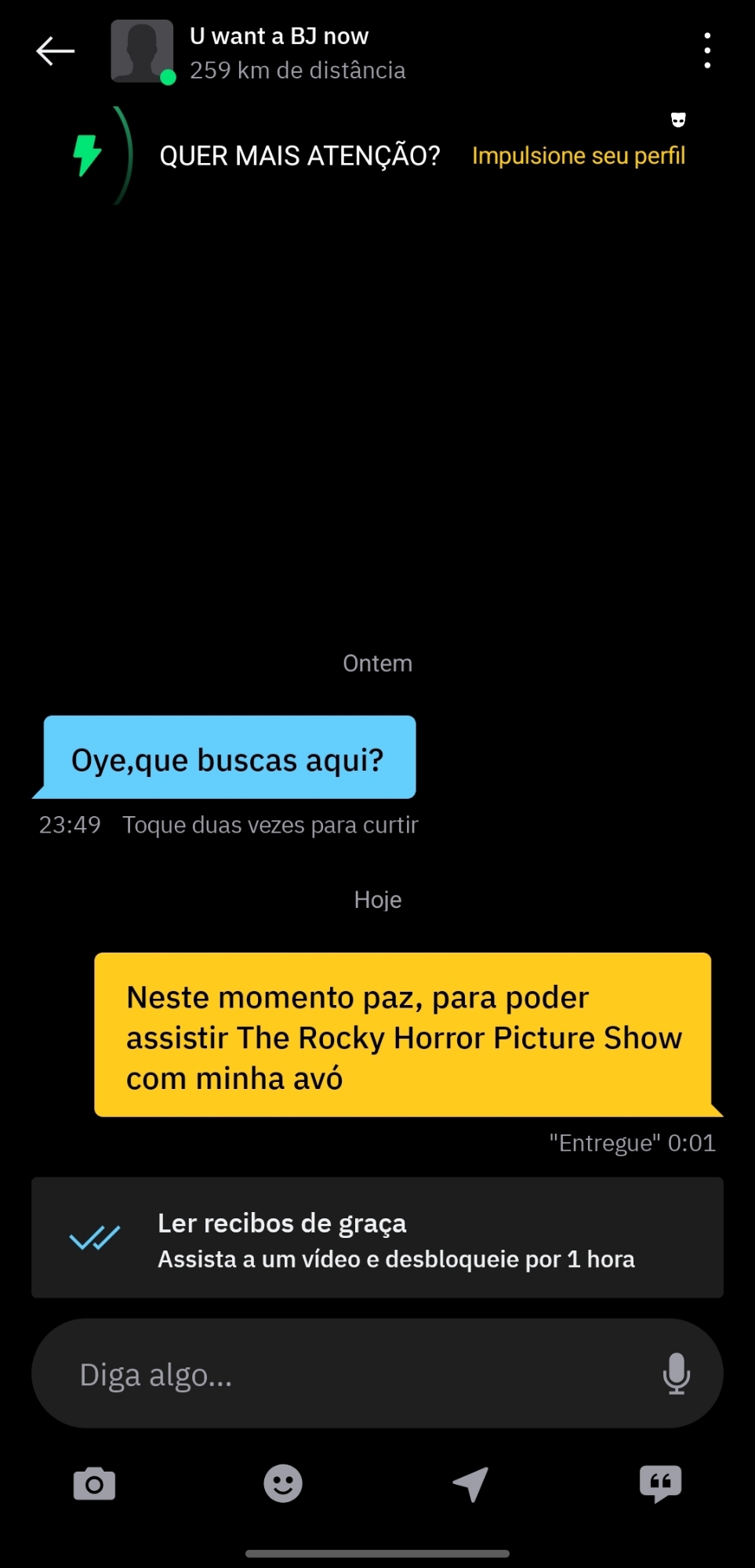Open the profile photo in the header
Viewport: 755px width, 1568px height.
(142, 52)
